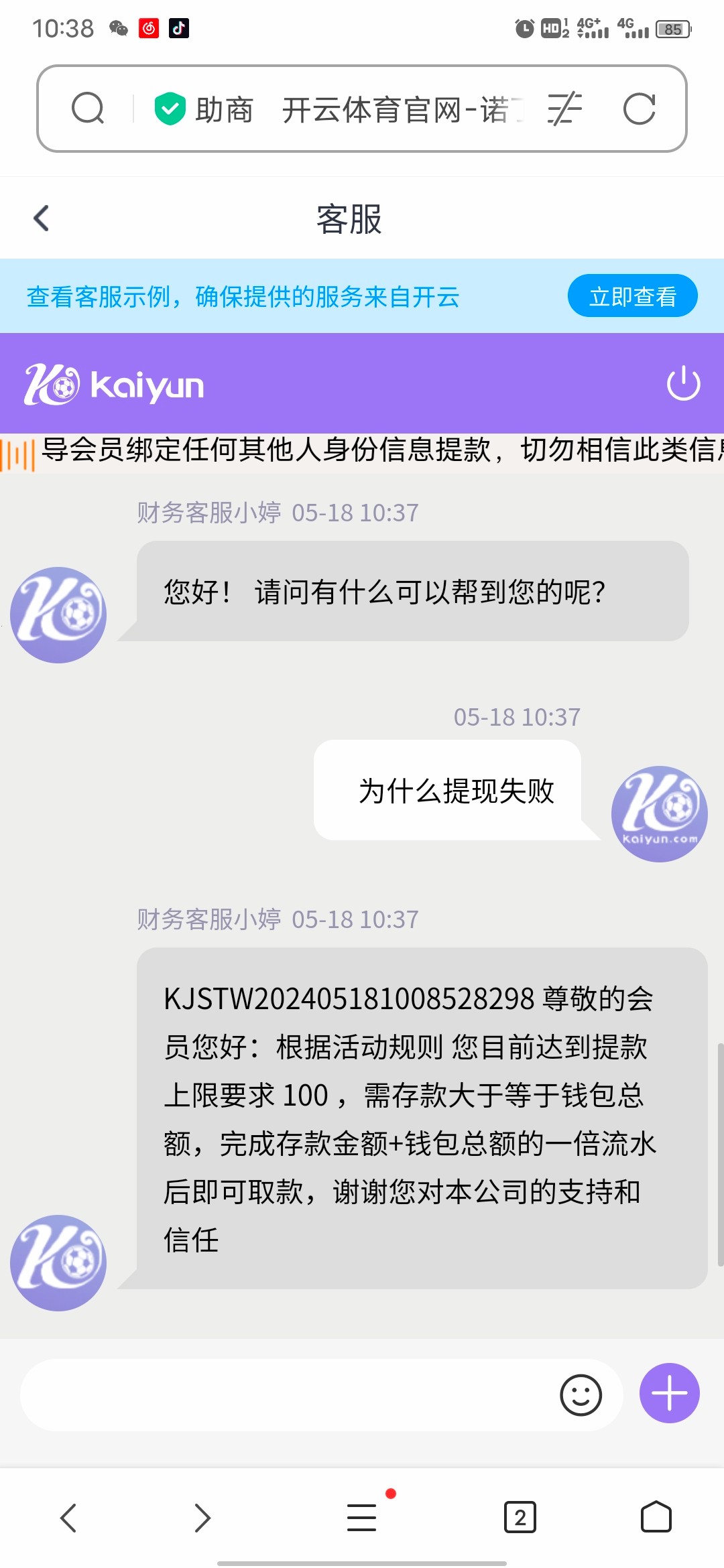Viewport: 724px width, 1568px height.
Task: Open the Kaiyun logo in the header
Action: pos(114,384)
